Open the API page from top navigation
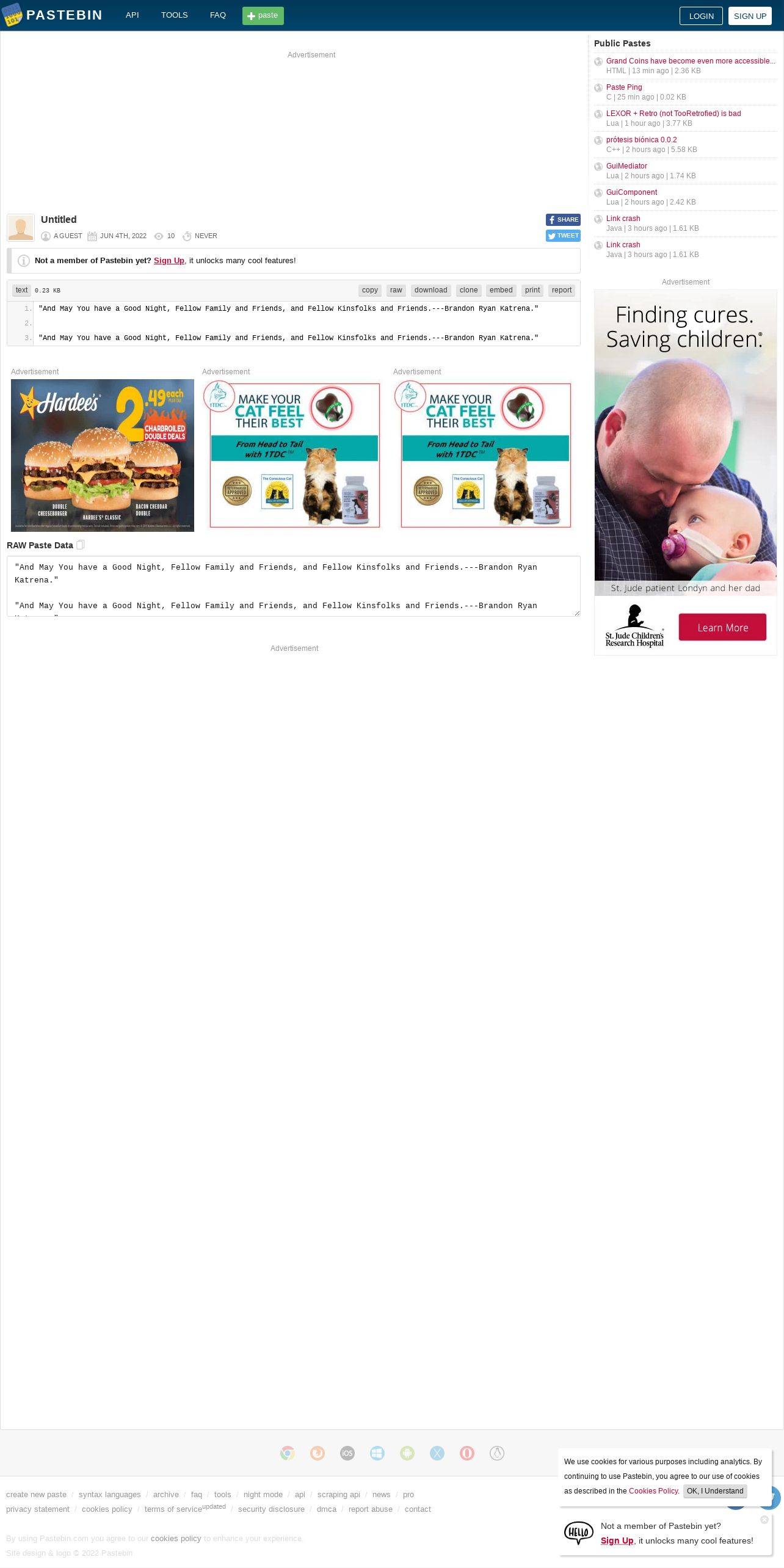Screen dimensions: 784x1568 click(132, 15)
